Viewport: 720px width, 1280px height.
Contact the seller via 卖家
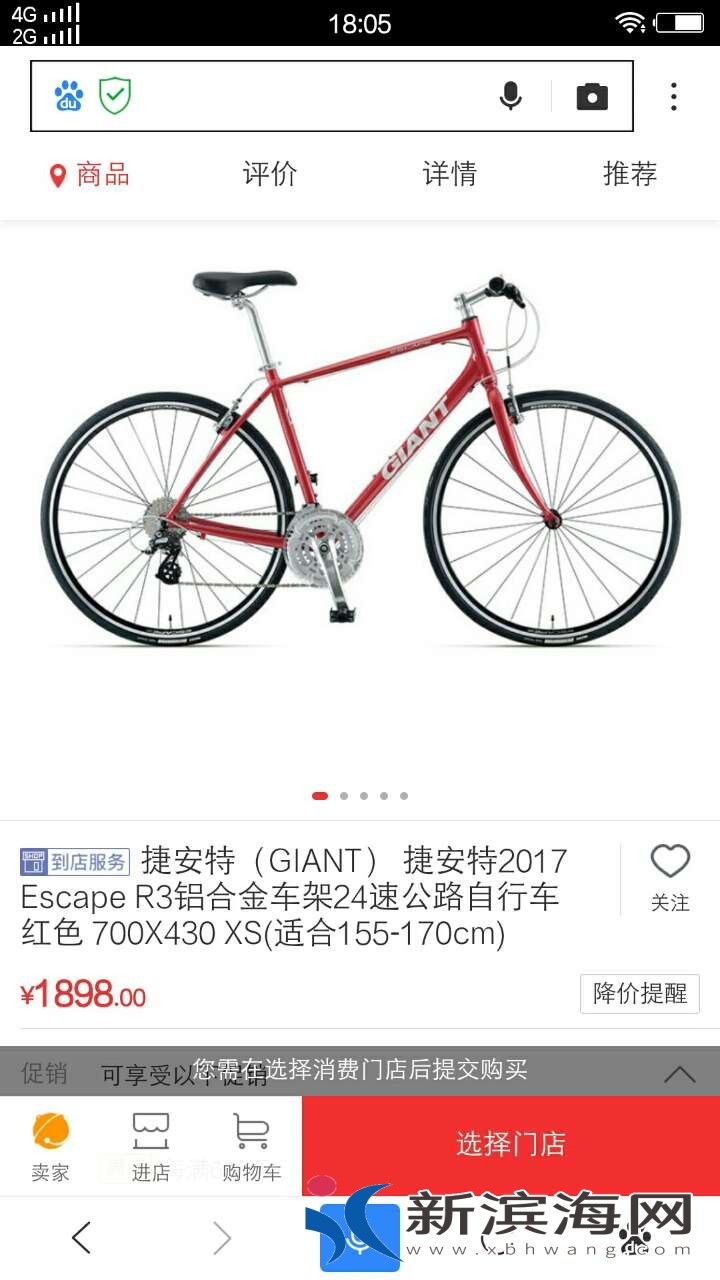[x=50, y=1146]
